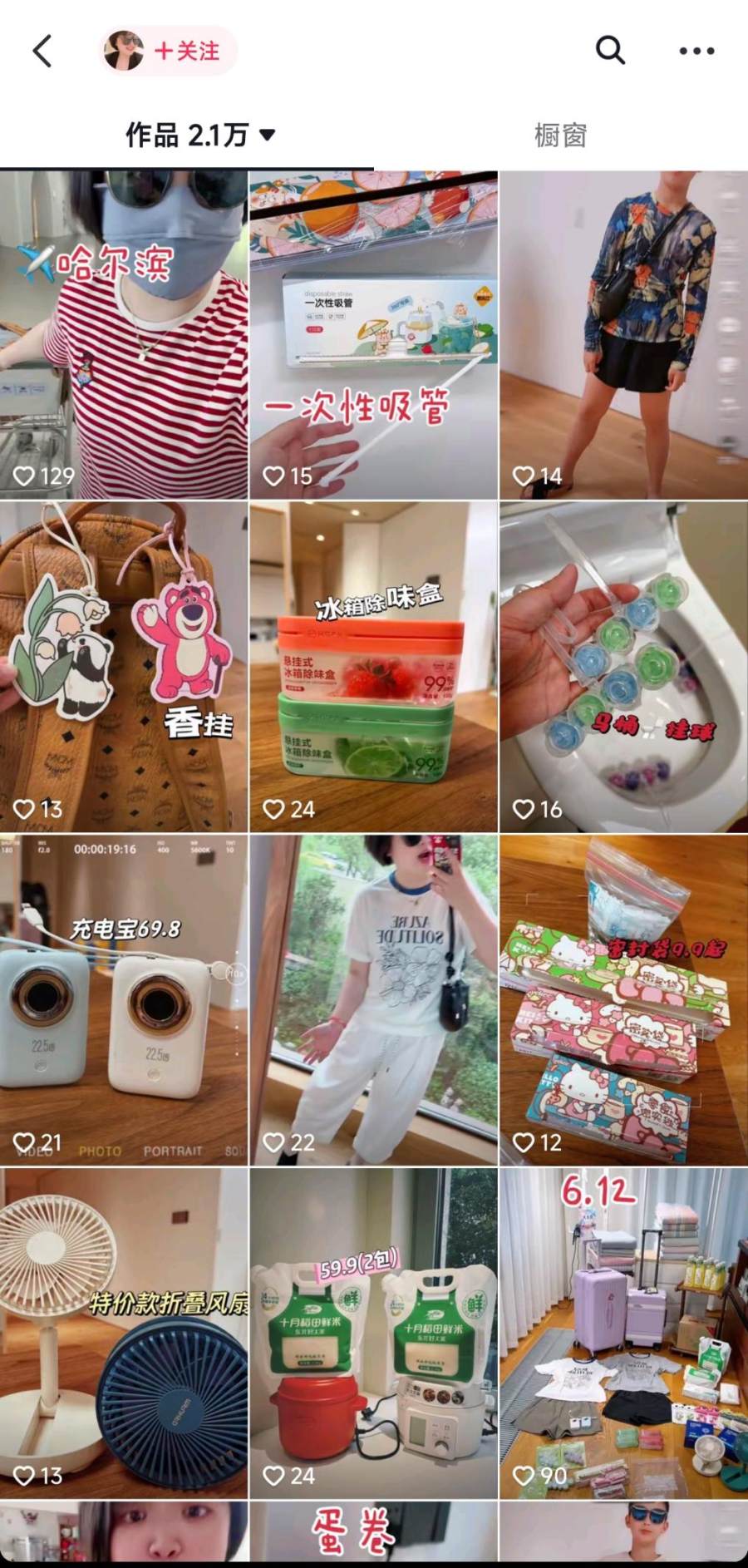Expand the 作品 2.1万 dropdown
Viewport: 748px width, 1568px height.
point(199,135)
